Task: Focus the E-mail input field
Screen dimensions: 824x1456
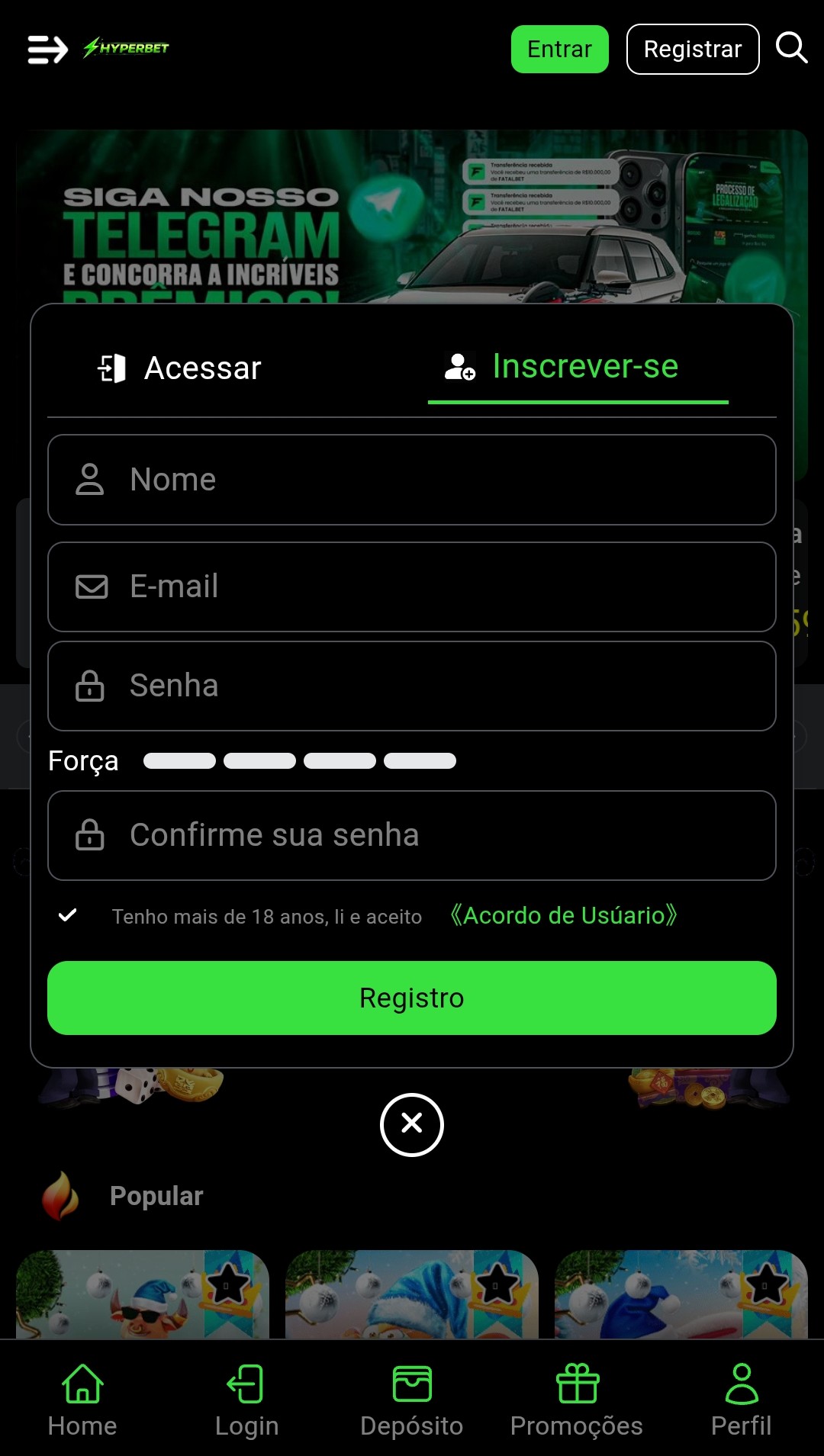Action: (x=412, y=587)
